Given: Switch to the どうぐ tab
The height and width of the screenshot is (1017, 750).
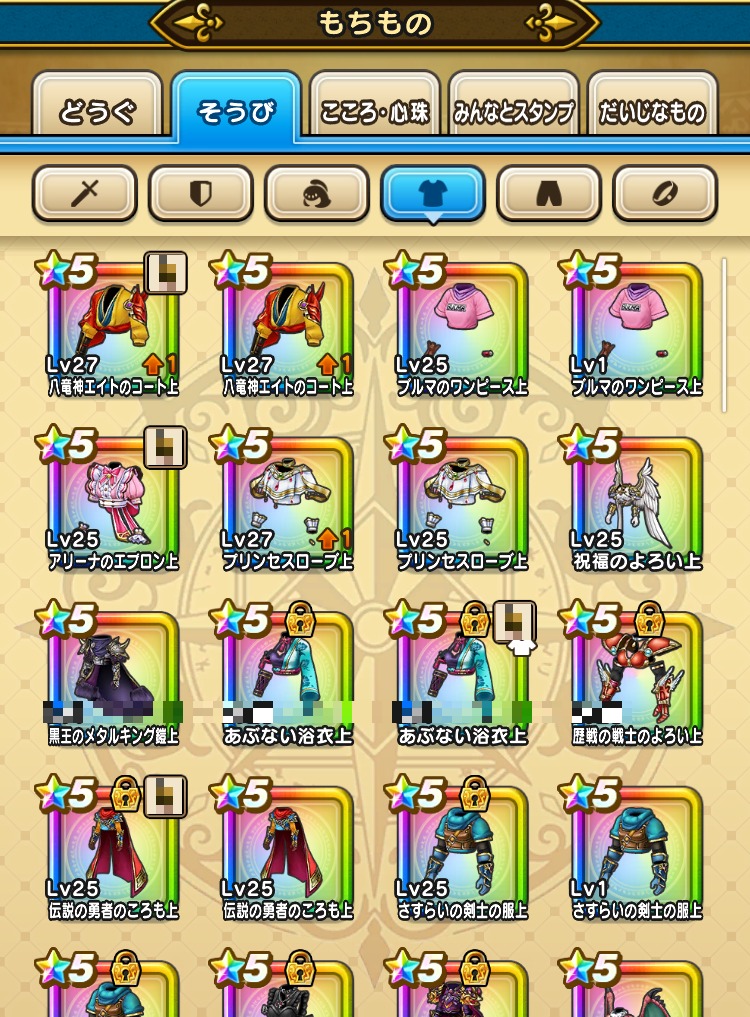Looking at the screenshot, I should click(x=97, y=110).
